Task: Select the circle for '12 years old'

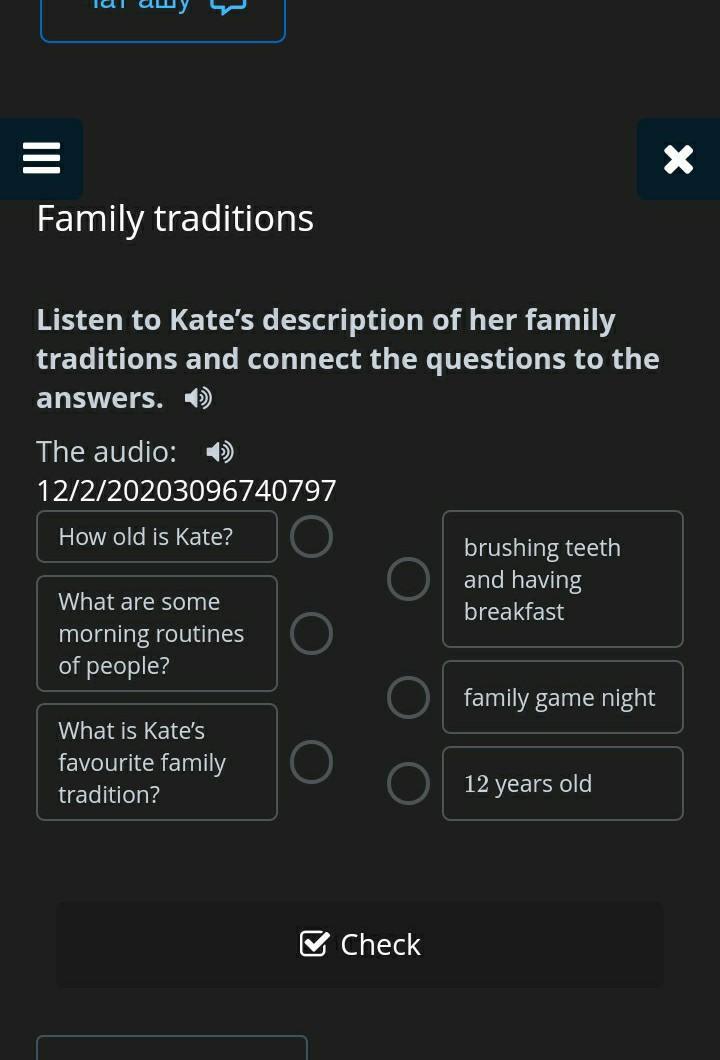Action: (408, 783)
